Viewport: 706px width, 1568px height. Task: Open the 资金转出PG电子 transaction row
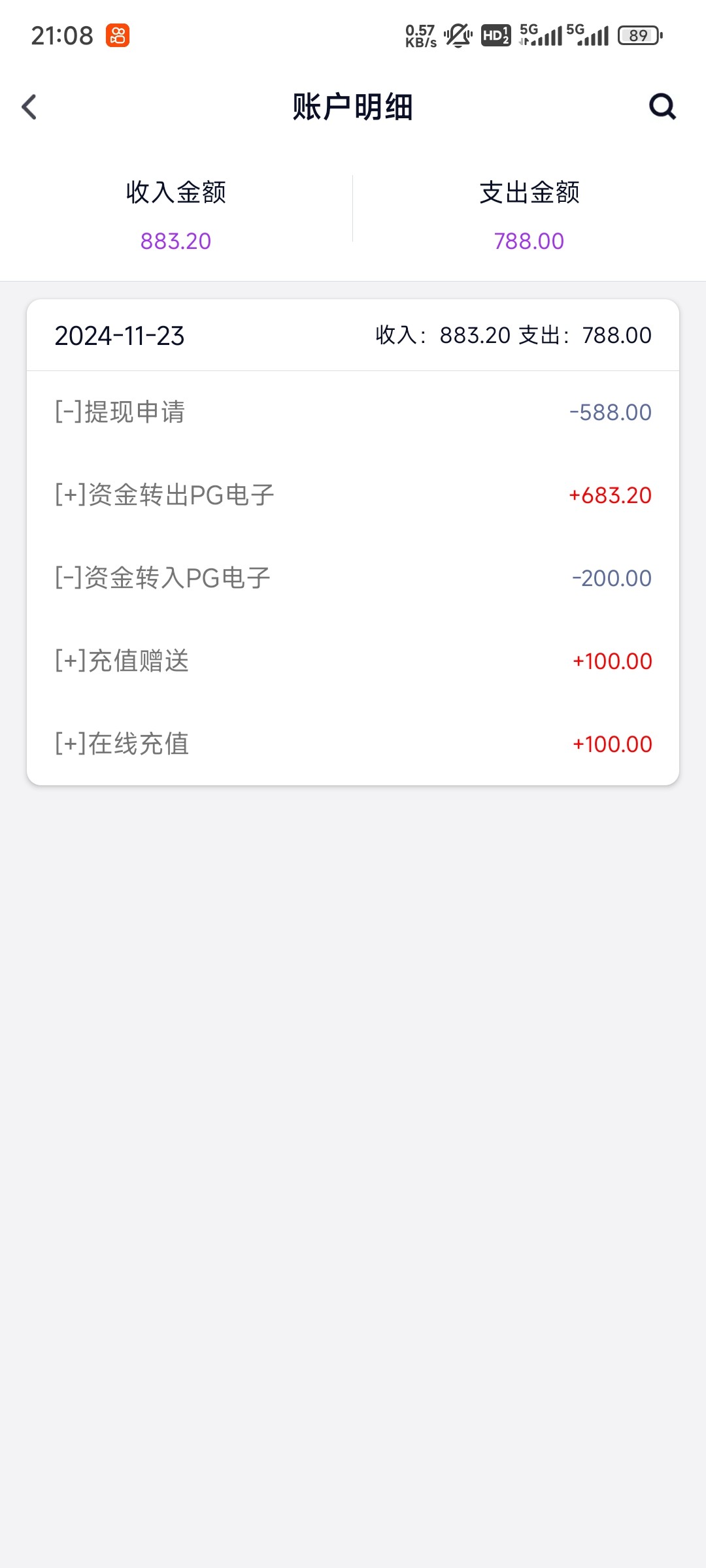(x=353, y=495)
